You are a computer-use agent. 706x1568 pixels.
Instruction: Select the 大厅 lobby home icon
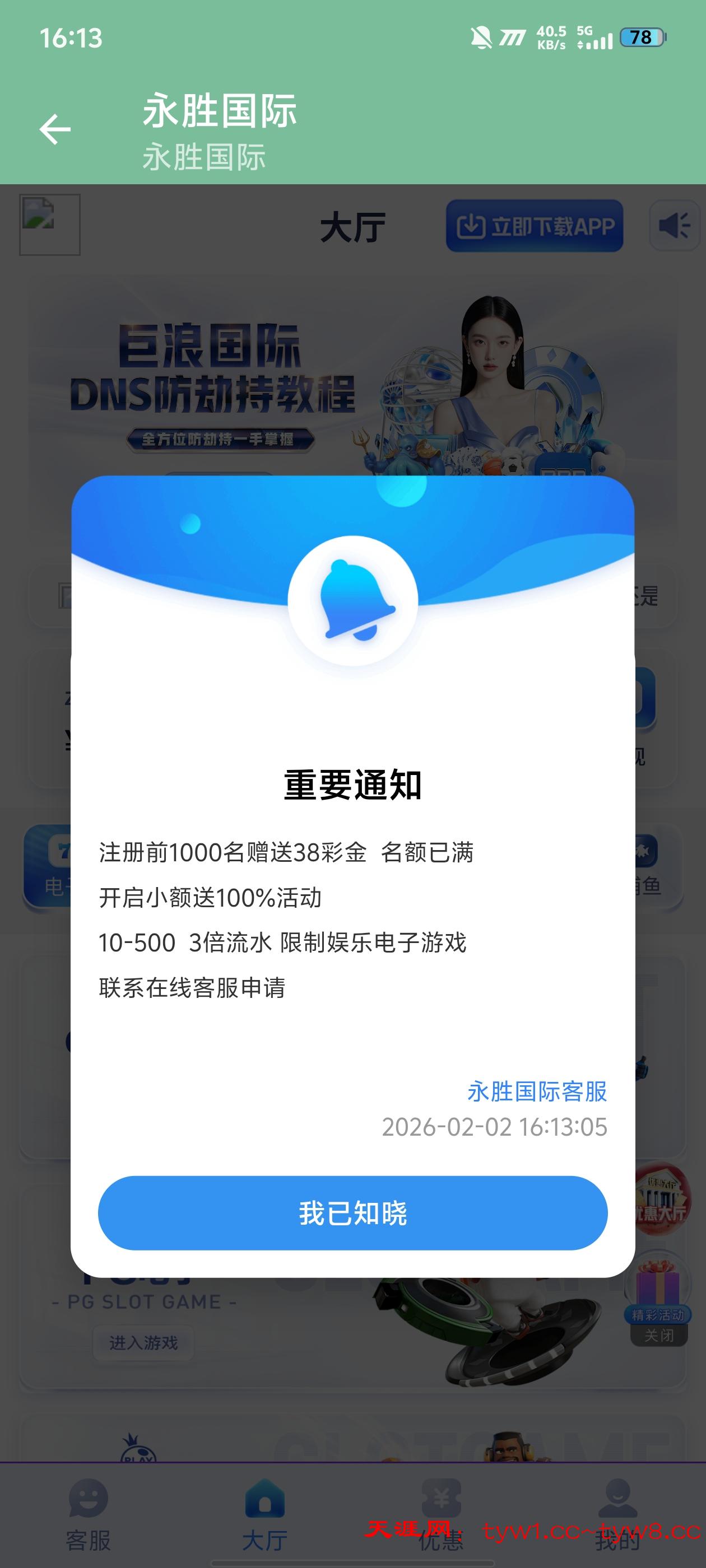coord(264,1499)
